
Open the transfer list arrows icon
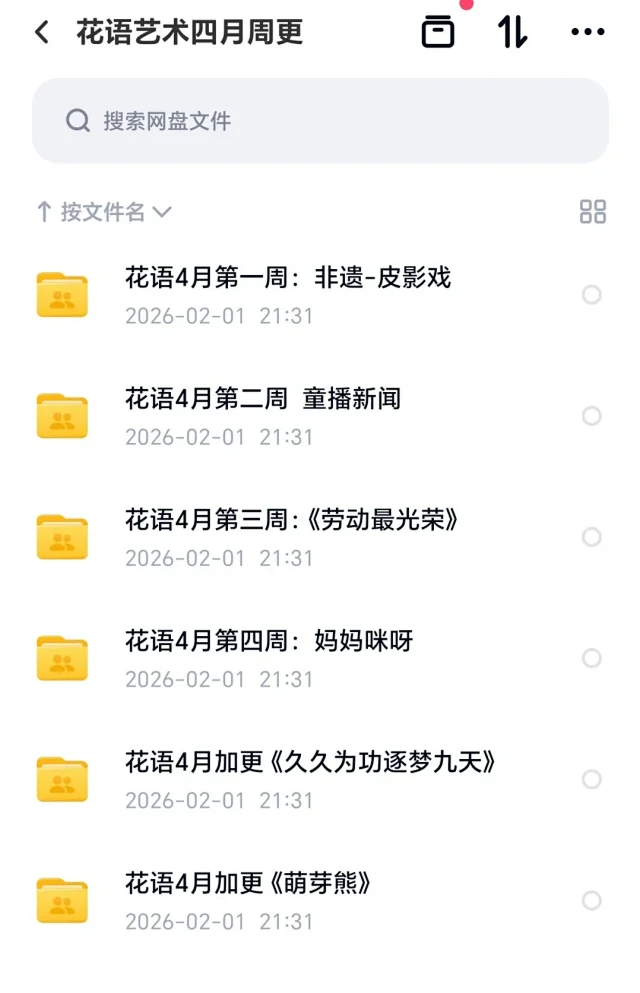click(513, 32)
